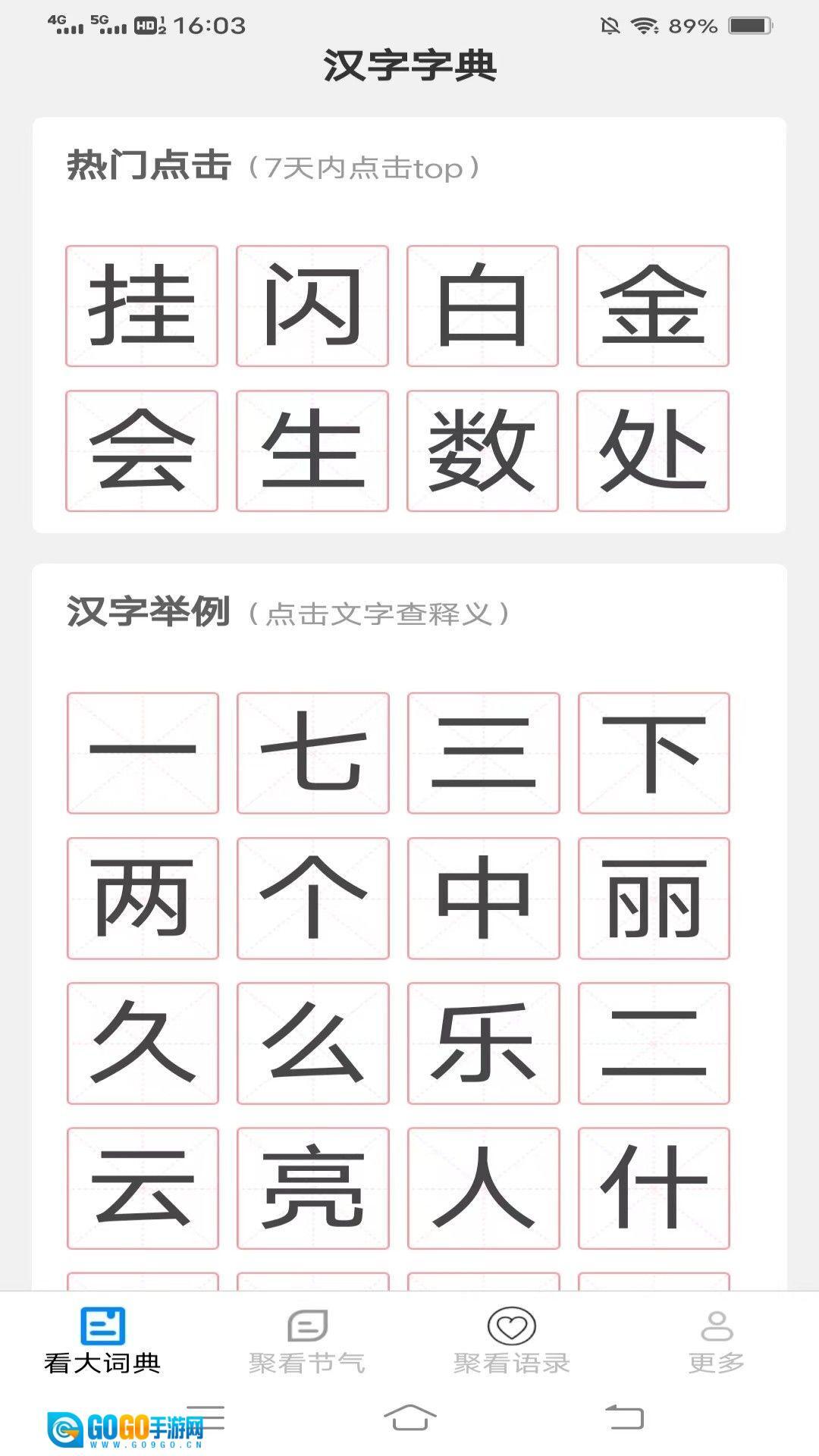
Task: Look up the character 什
Action: [654, 1188]
